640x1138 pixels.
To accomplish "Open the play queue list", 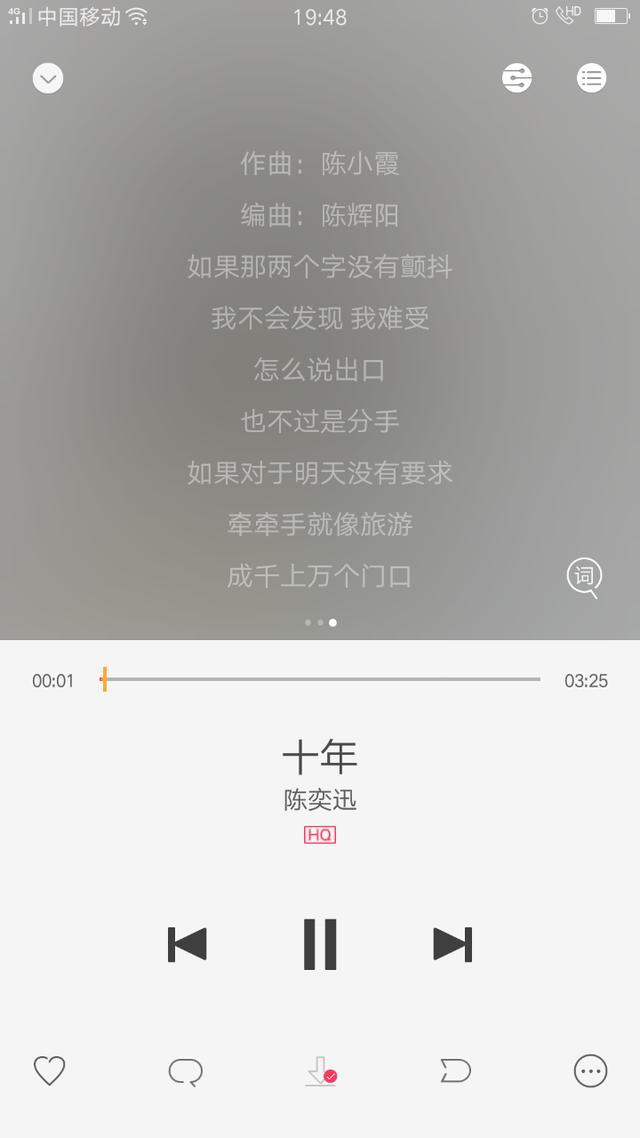I will [591, 78].
